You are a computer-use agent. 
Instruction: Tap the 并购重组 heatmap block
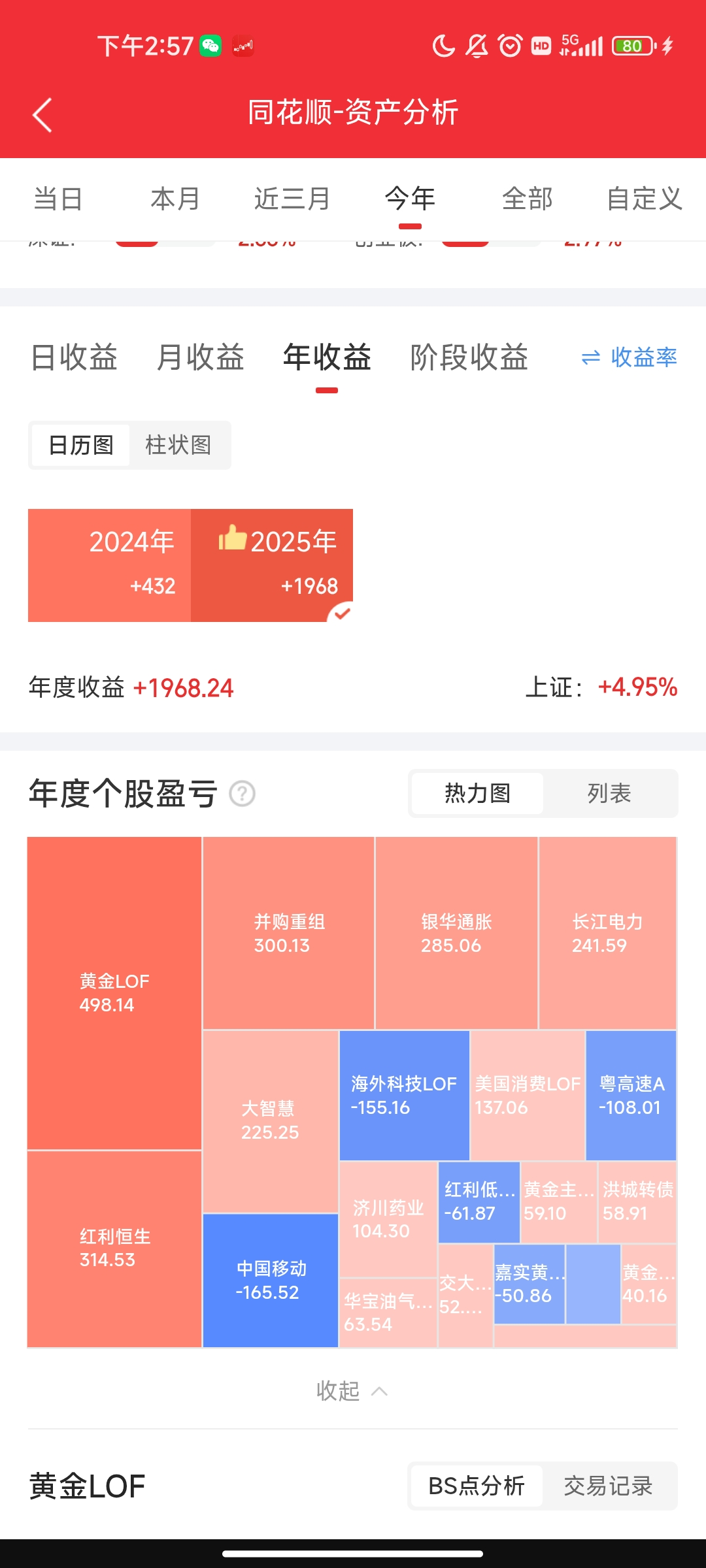[x=288, y=933]
